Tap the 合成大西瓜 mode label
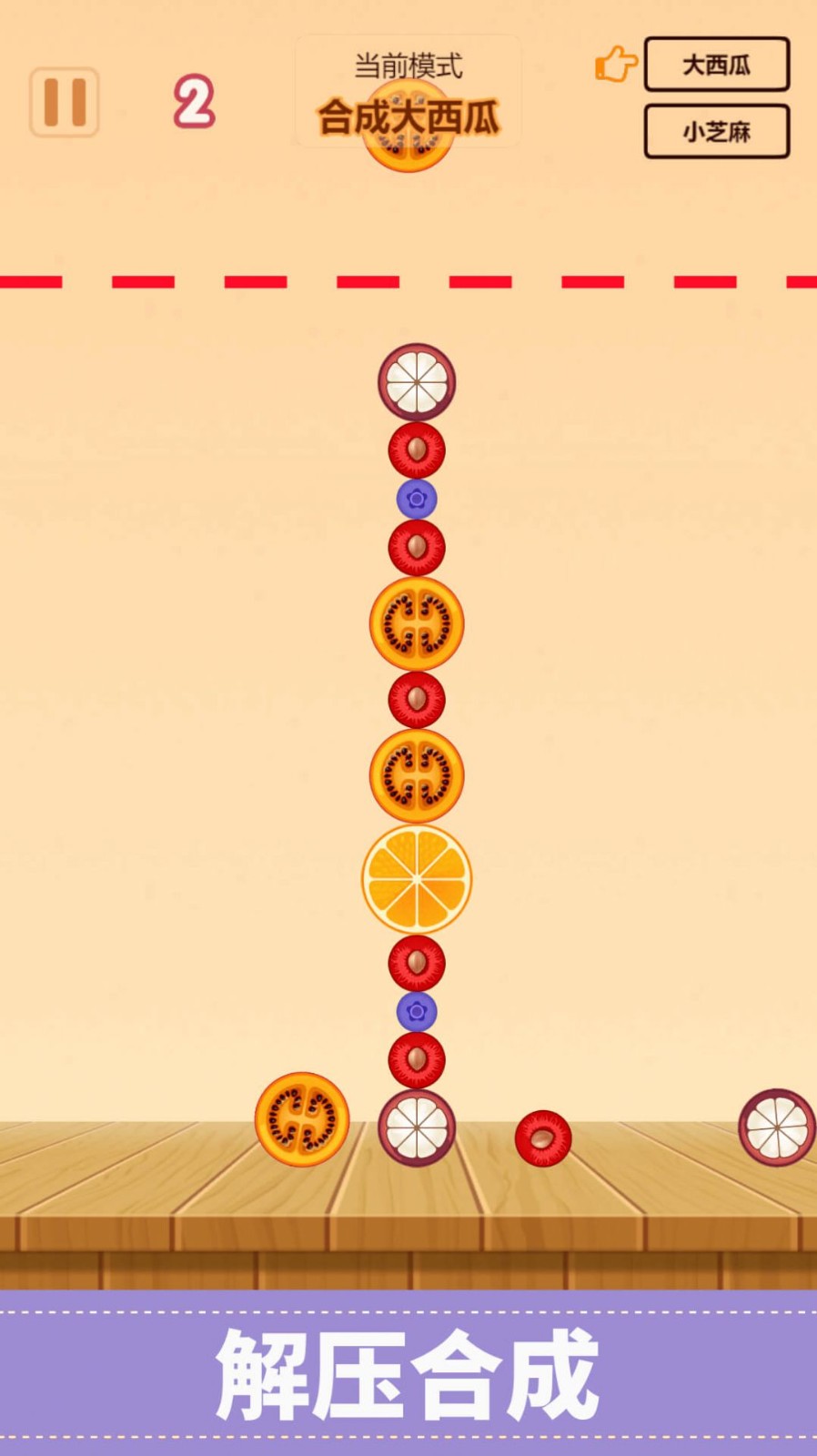 coord(408,116)
